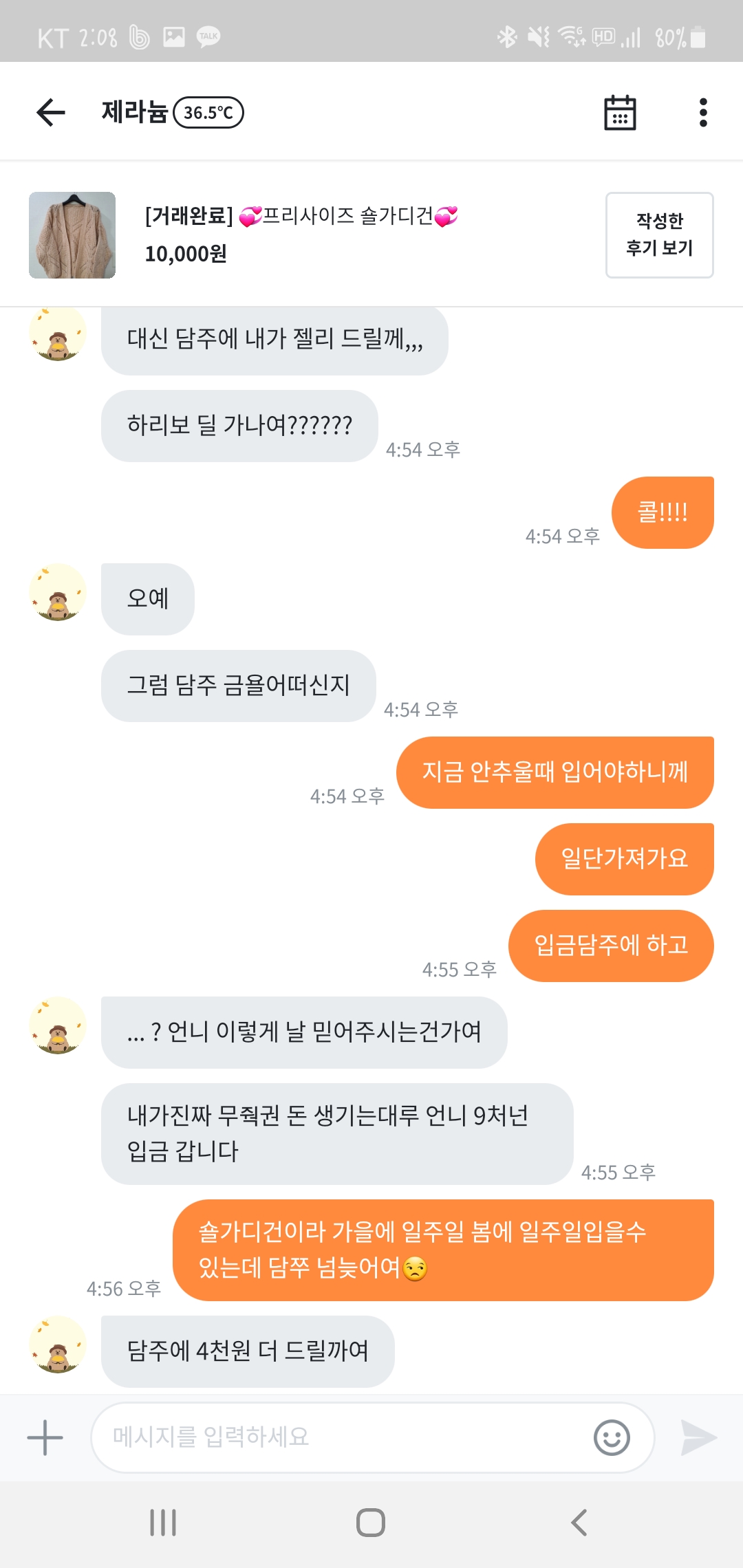Viewport: 743px width, 1568px height.
Task: Open the system recent apps button
Action: coord(163,1523)
